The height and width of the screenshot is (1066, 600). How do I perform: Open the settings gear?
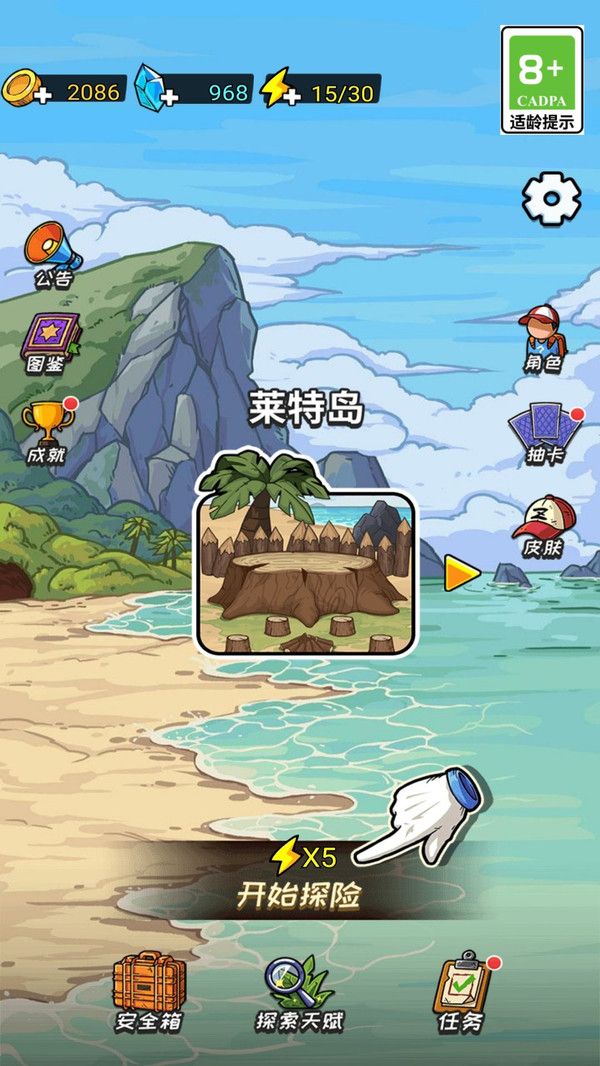[x=552, y=198]
